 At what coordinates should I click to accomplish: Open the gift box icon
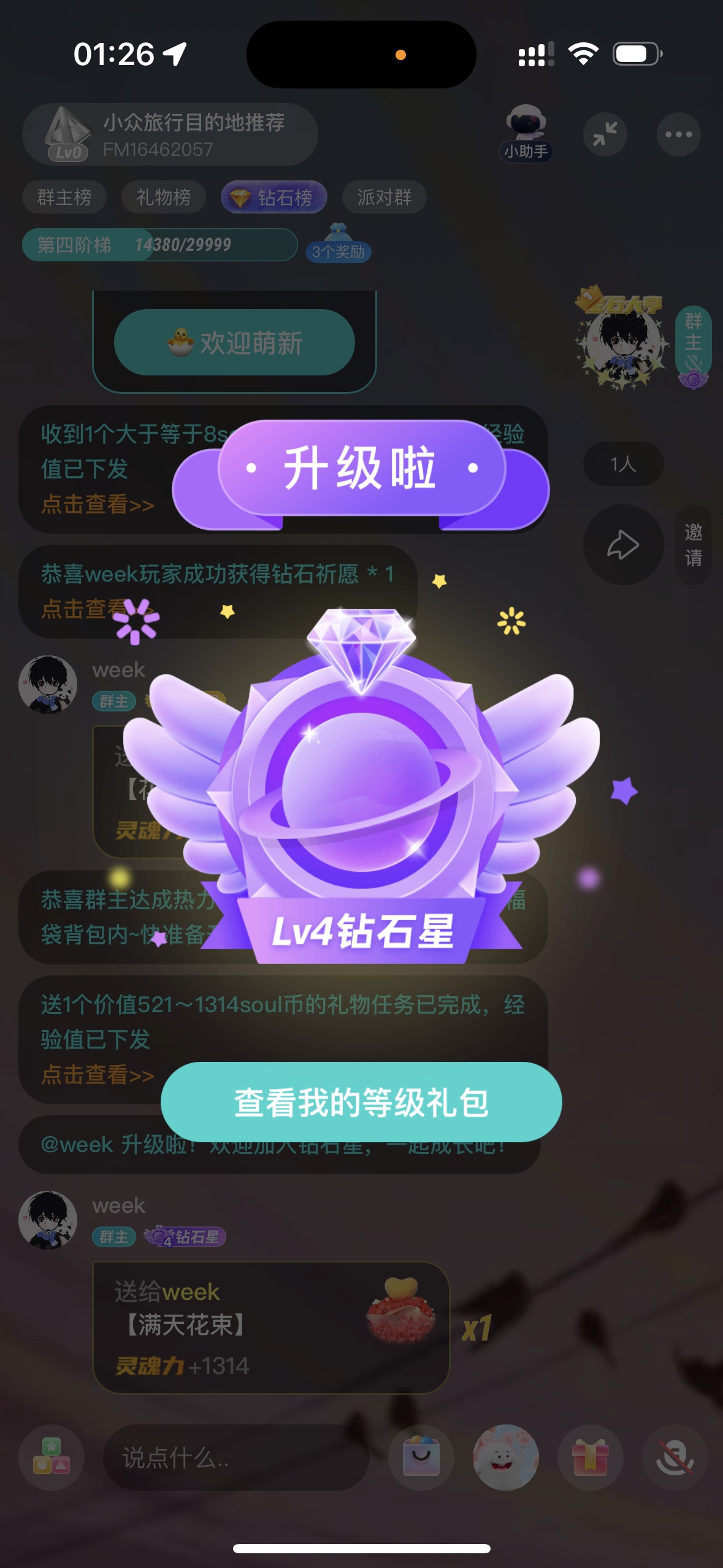(590, 1457)
